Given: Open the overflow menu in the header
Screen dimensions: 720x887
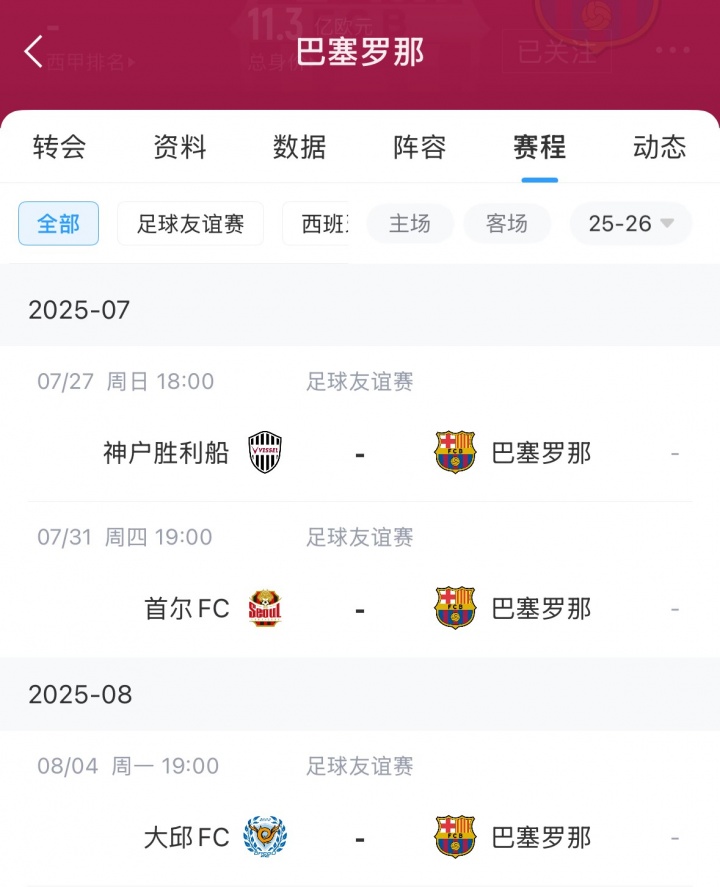Looking at the screenshot, I should point(679,51).
